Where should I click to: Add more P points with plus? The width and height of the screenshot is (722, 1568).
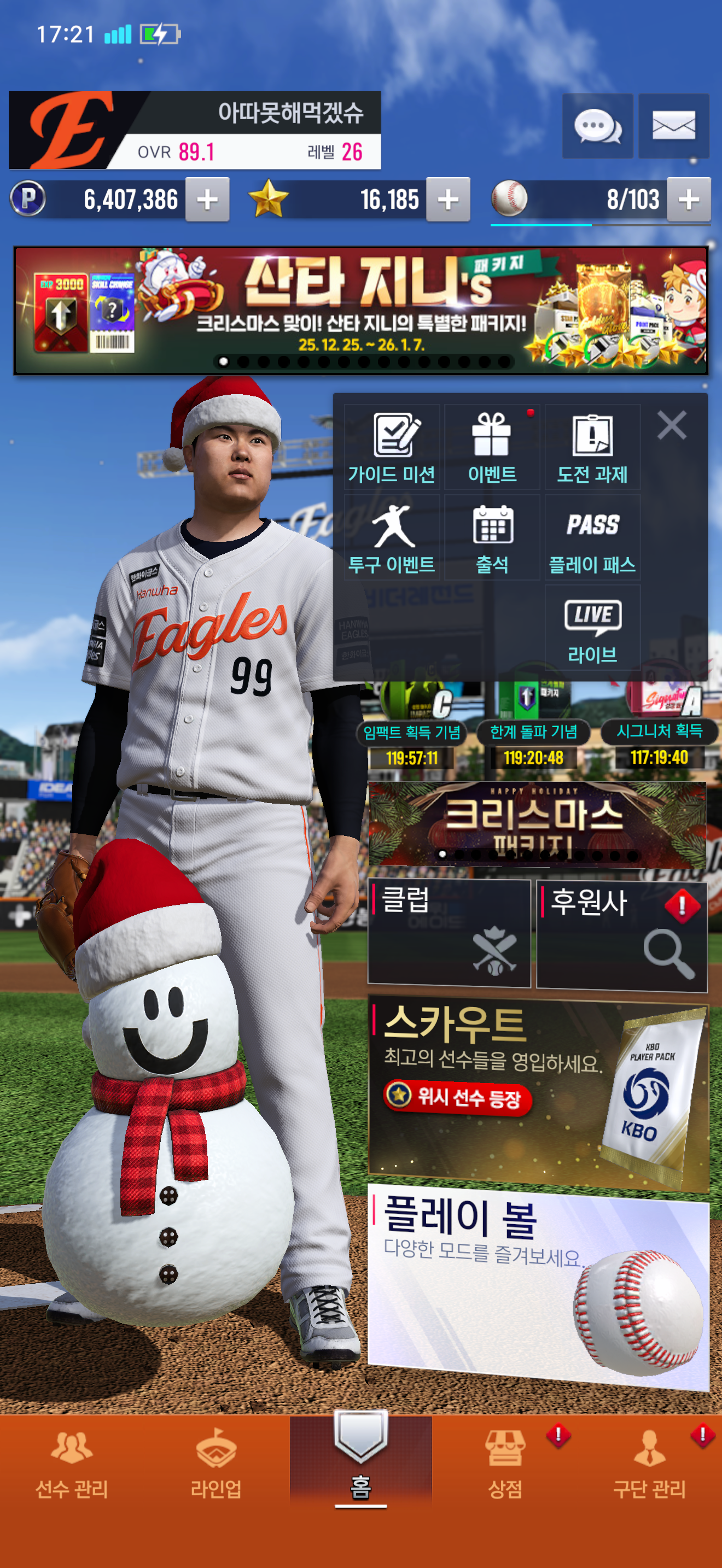(x=207, y=200)
